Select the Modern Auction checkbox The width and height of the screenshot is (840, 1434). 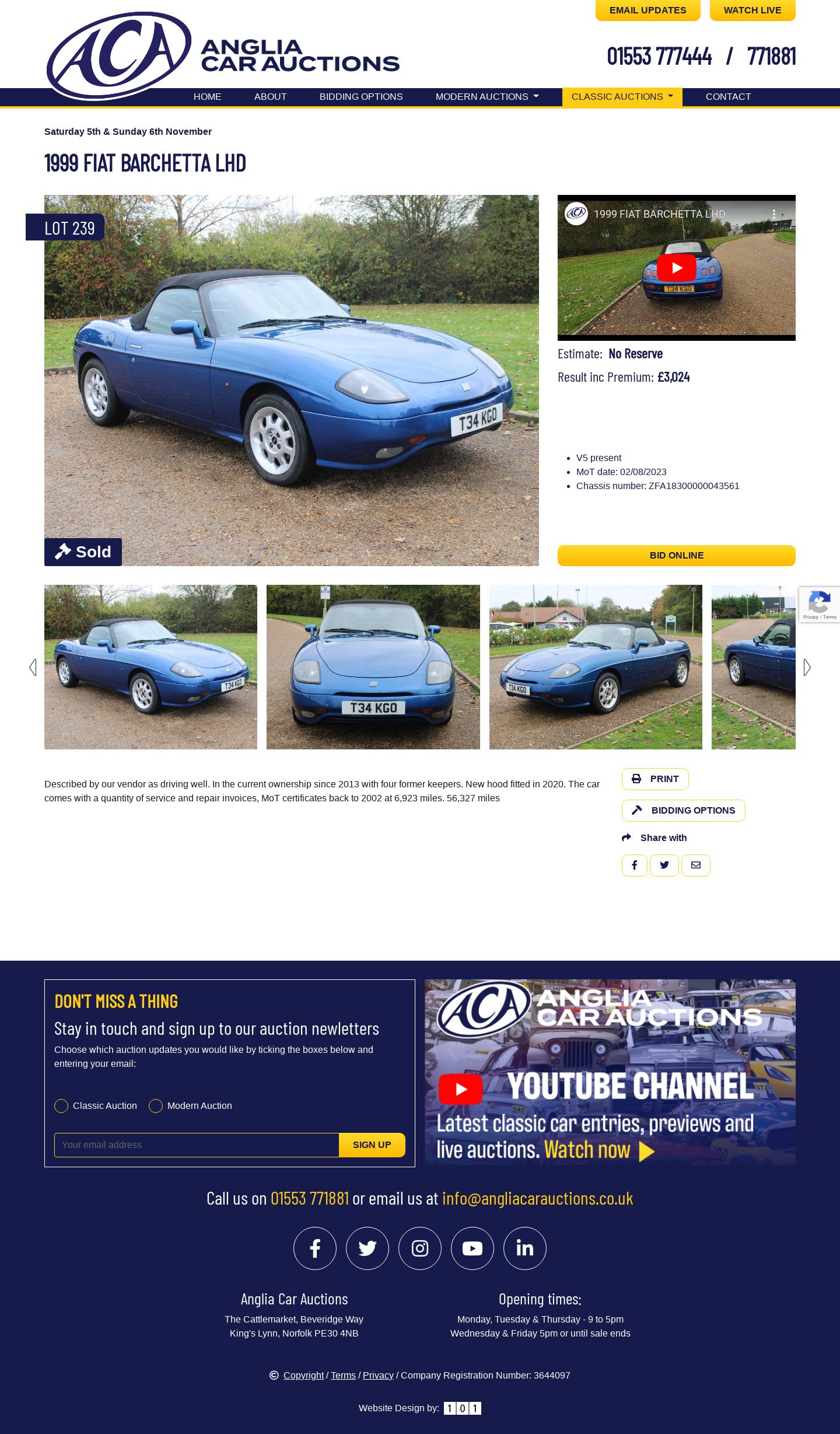coord(156,1106)
